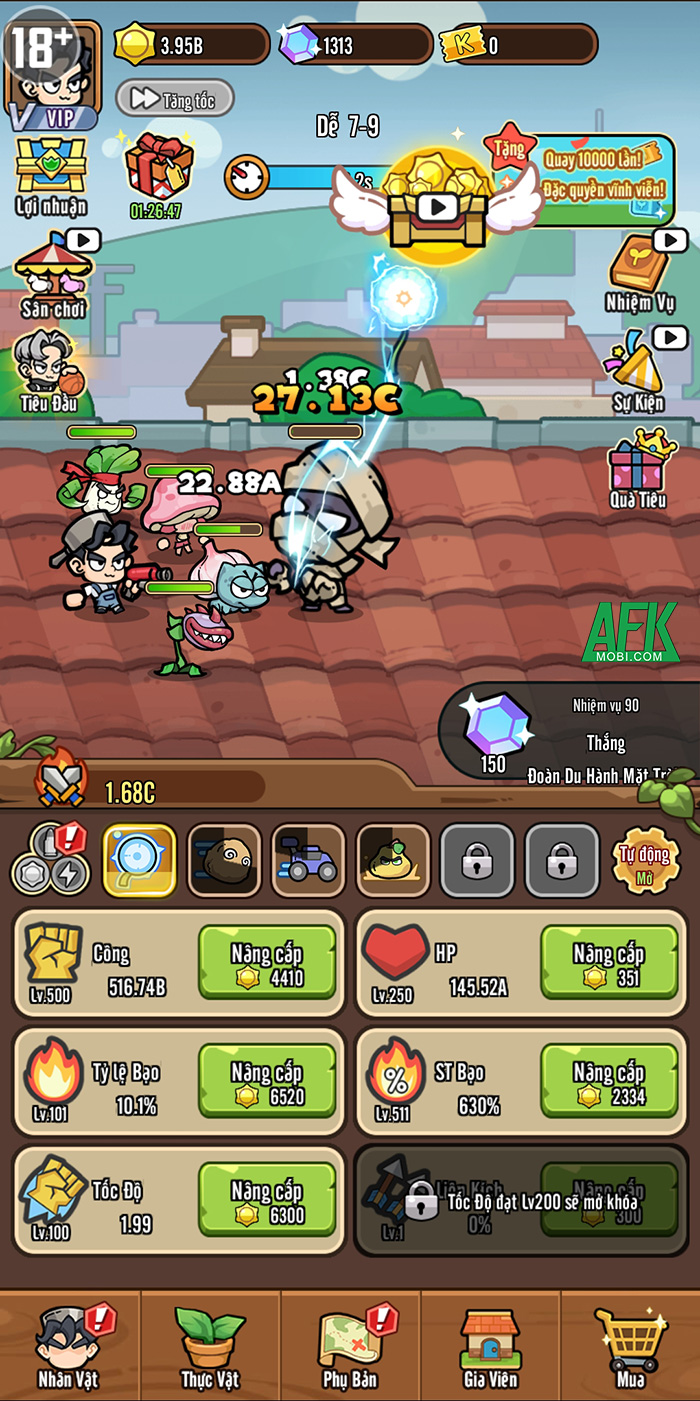This screenshot has height=1401, width=700.
Task: Upgrade Tỷ lệ Bạo for 6520 coins
Action: click(x=267, y=1083)
